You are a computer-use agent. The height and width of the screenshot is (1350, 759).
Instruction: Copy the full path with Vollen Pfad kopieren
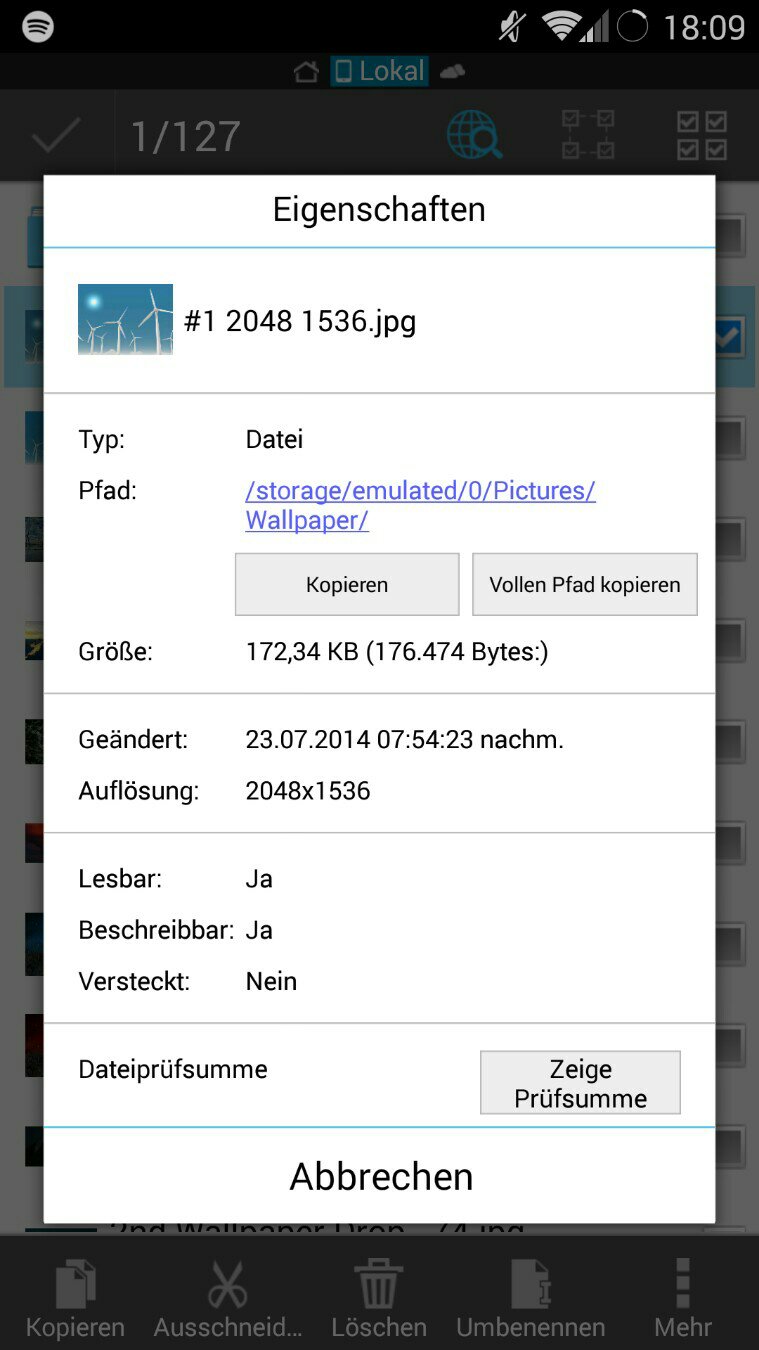(x=585, y=585)
